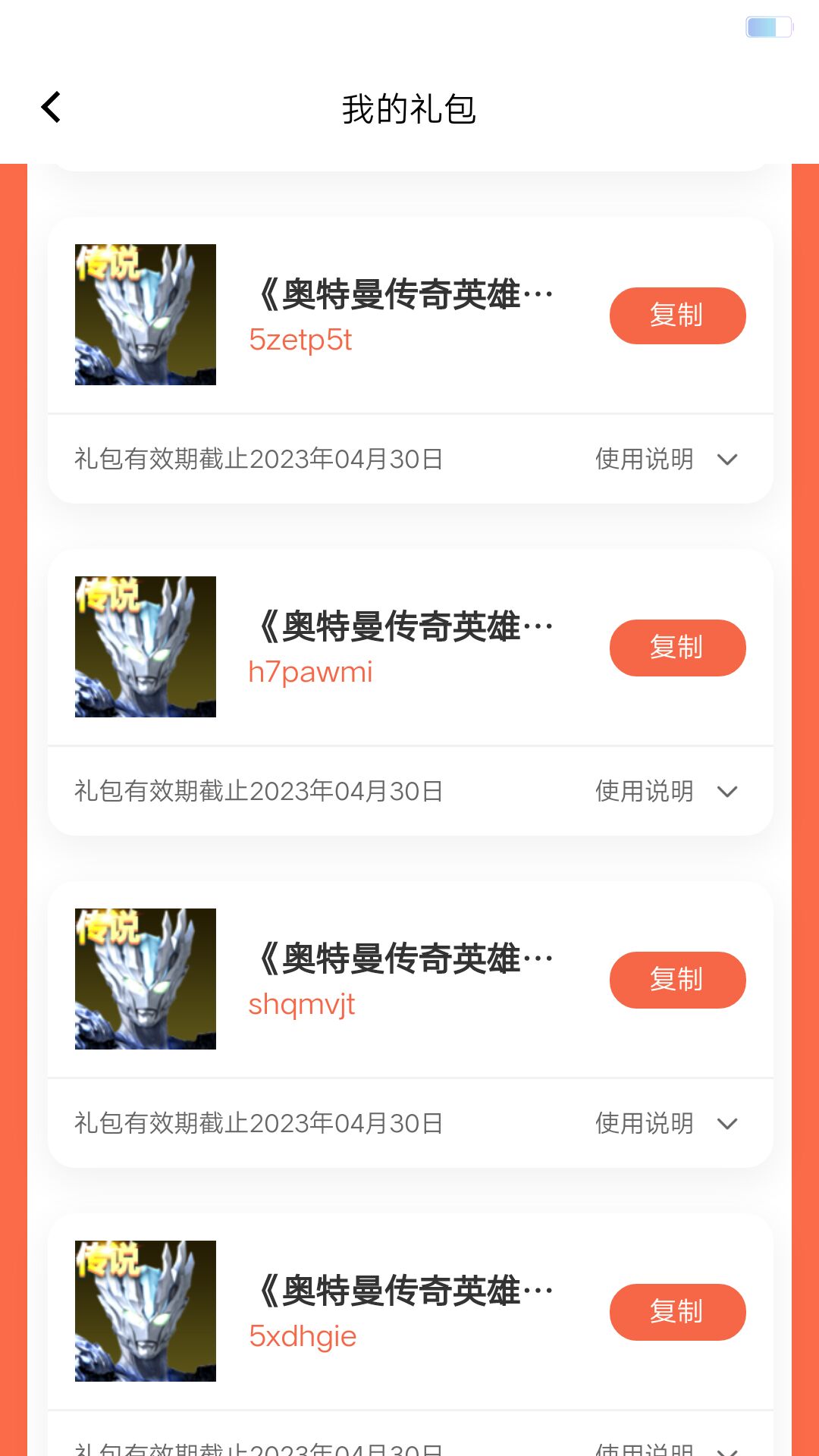Copy gift code 5xdhgie

pyautogui.click(x=677, y=1312)
